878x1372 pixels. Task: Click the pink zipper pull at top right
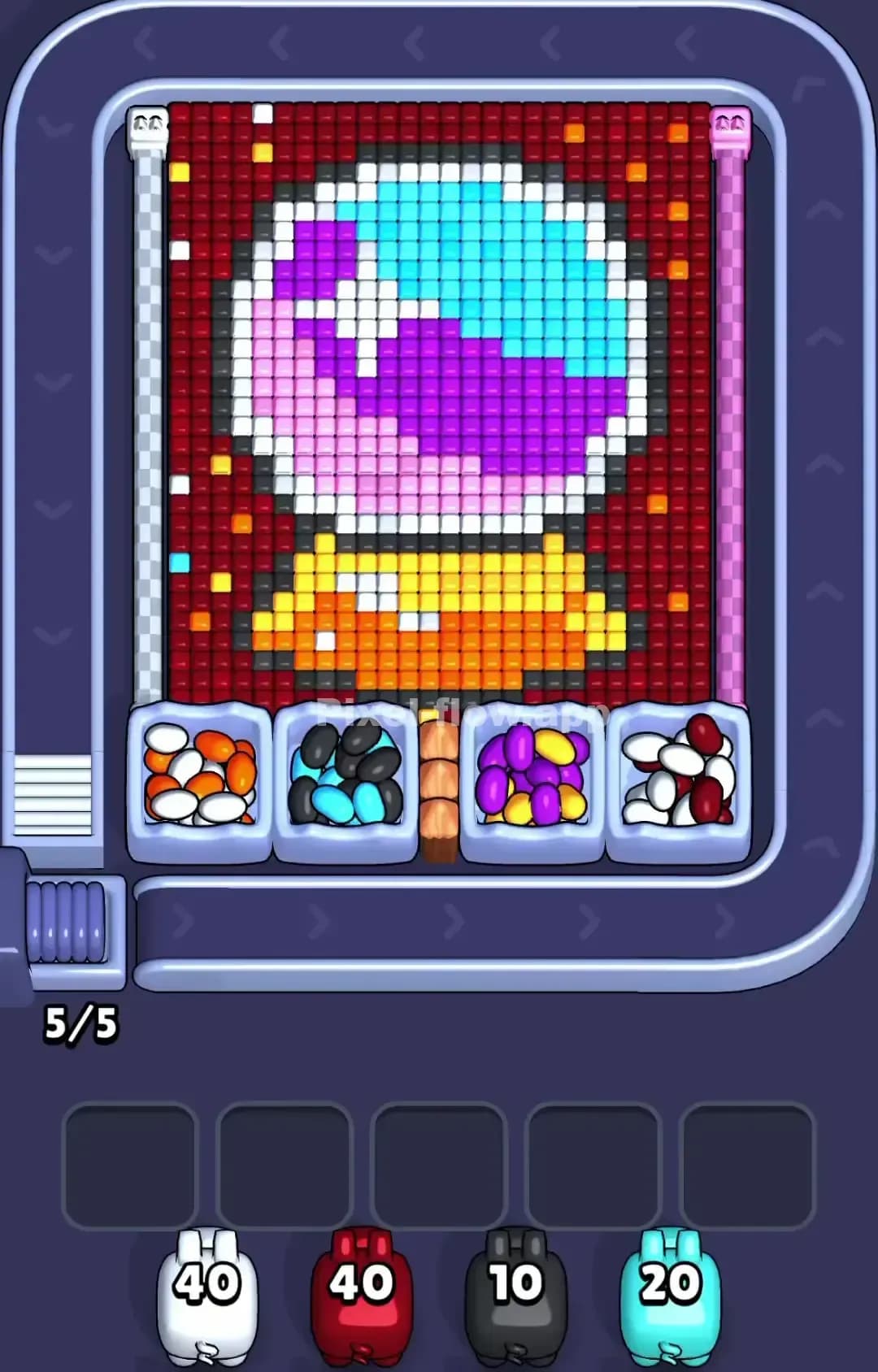click(728, 126)
